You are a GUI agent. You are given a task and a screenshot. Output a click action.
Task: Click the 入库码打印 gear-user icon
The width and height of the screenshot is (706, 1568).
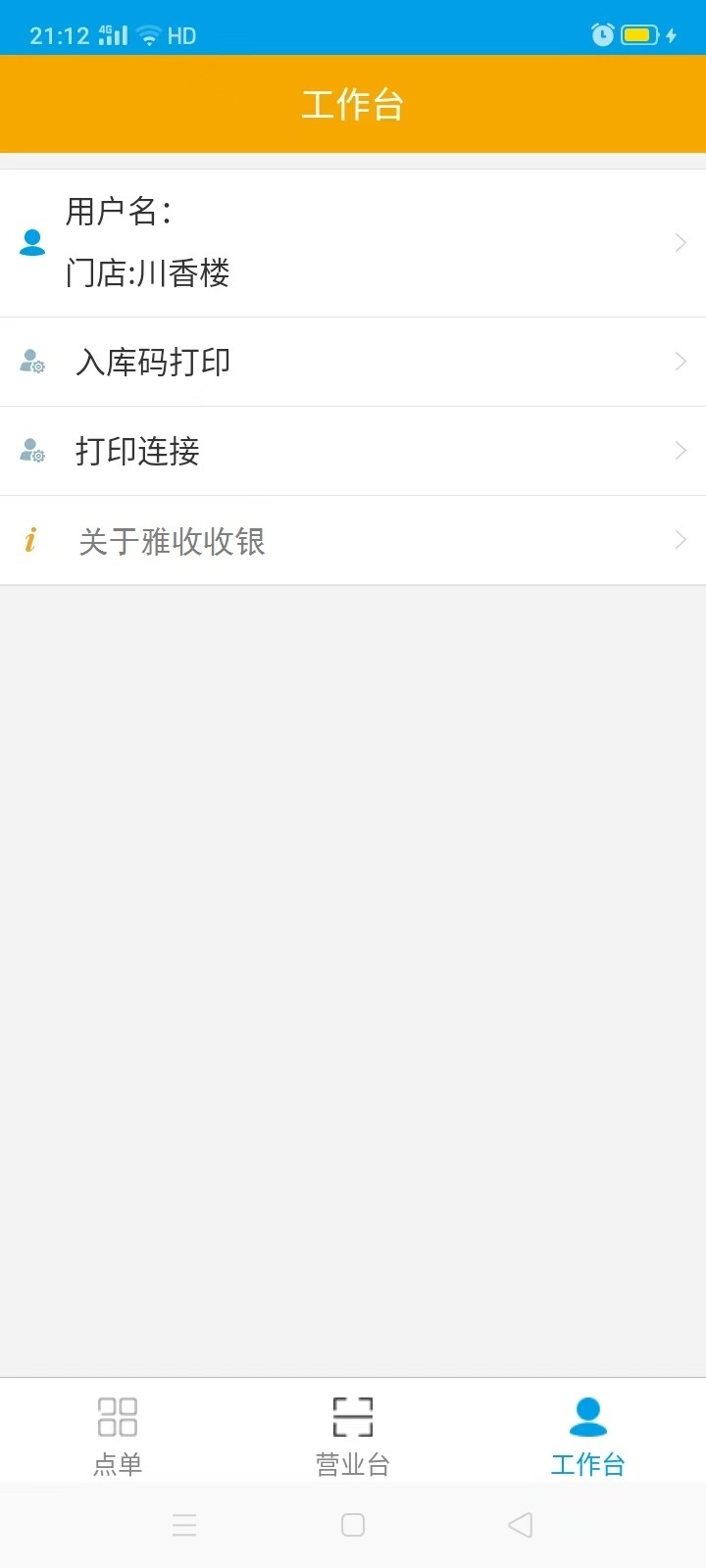coord(30,361)
